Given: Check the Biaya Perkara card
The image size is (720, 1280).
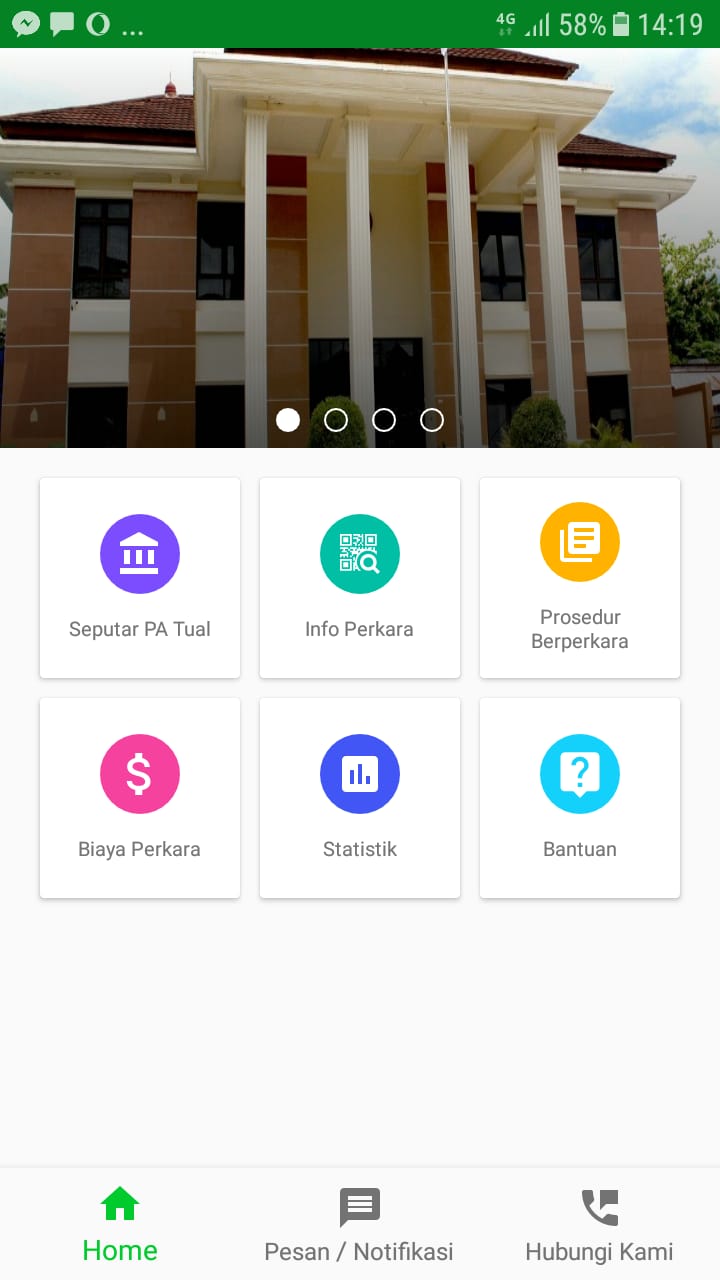Looking at the screenshot, I should [x=140, y=798].
